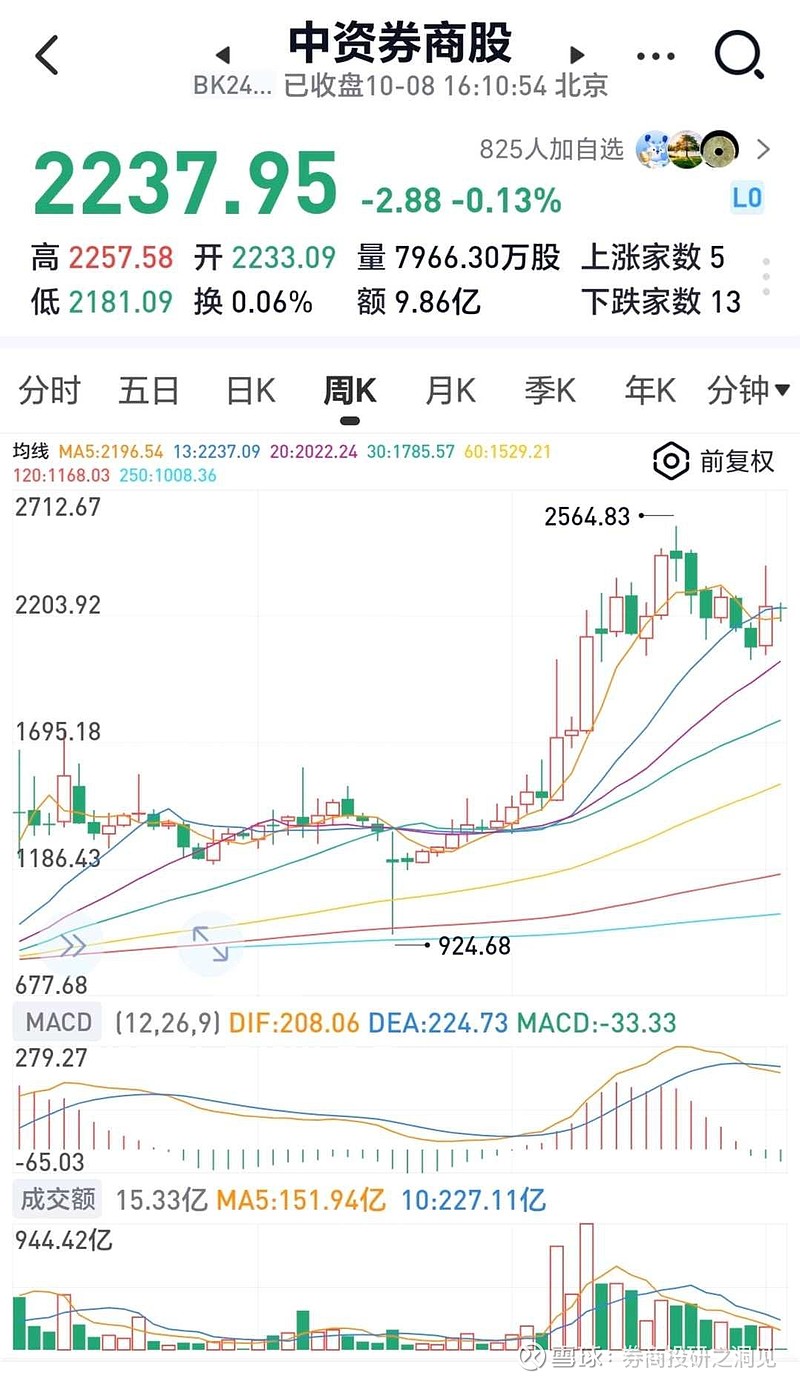Go back to the previous page
This screenshot has width=800, height=1382.
pyautogui.click(x=47, y=55)
